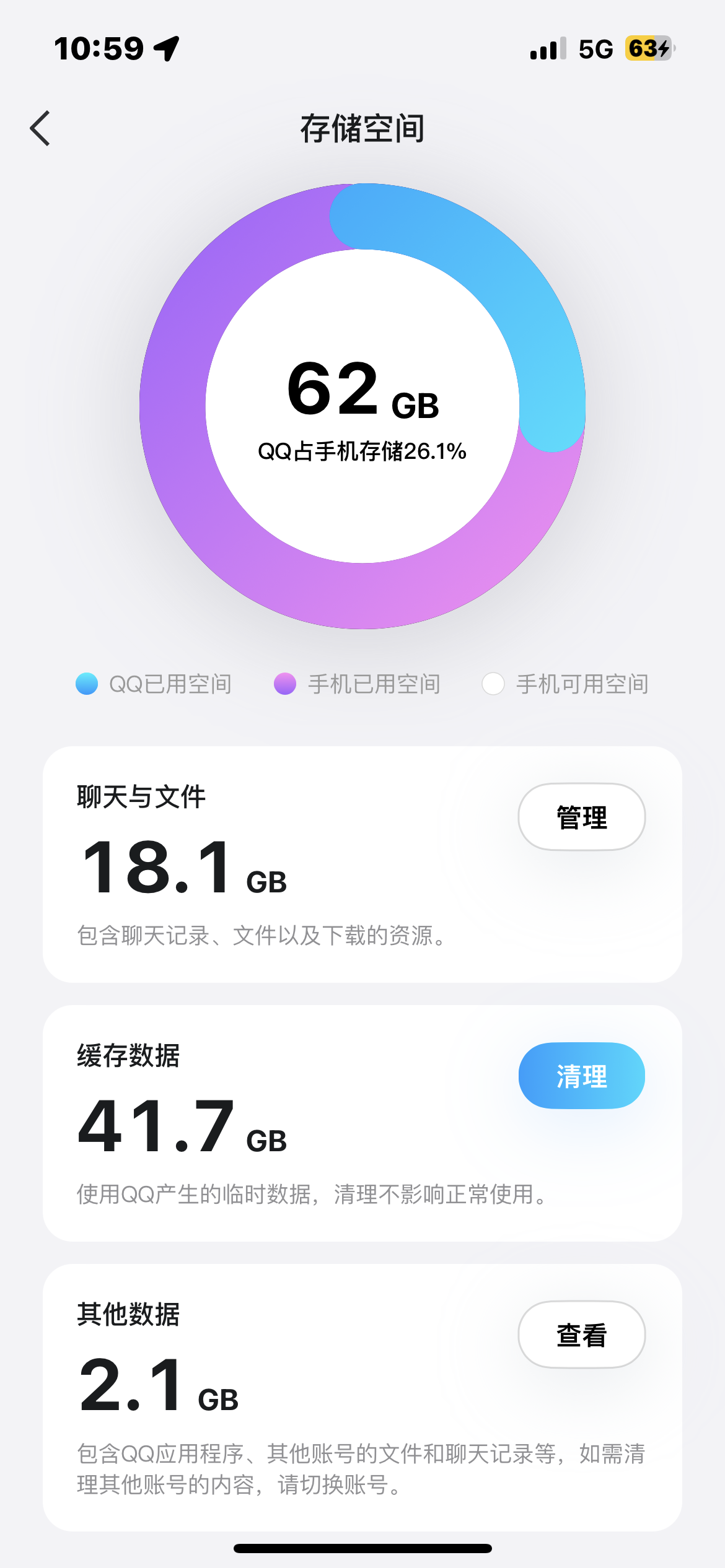
Task: Go back from the 存储空间 screen
Action: pyautogui.click(x=40, y=129)
